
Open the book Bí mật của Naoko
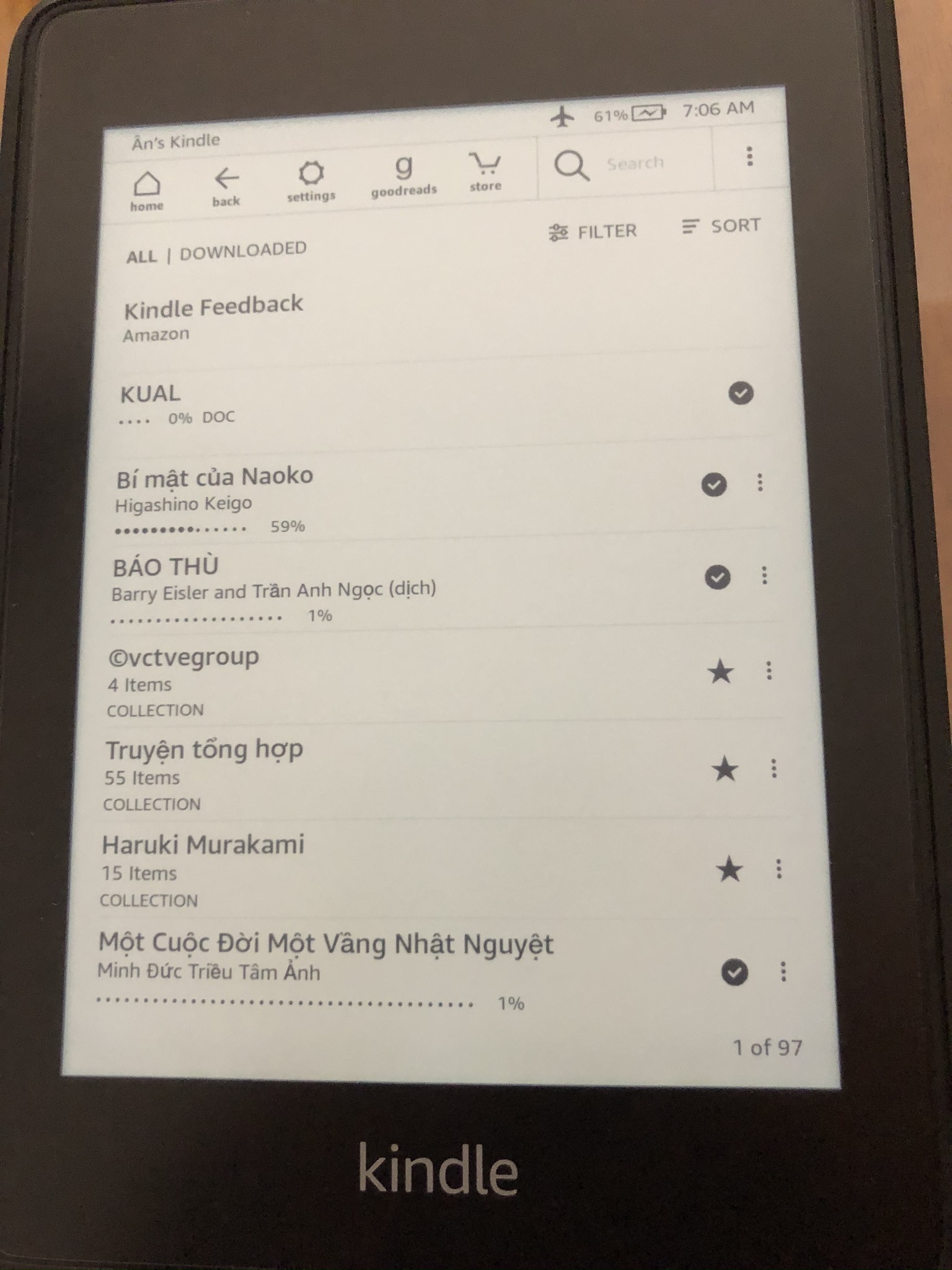point(214,477)
